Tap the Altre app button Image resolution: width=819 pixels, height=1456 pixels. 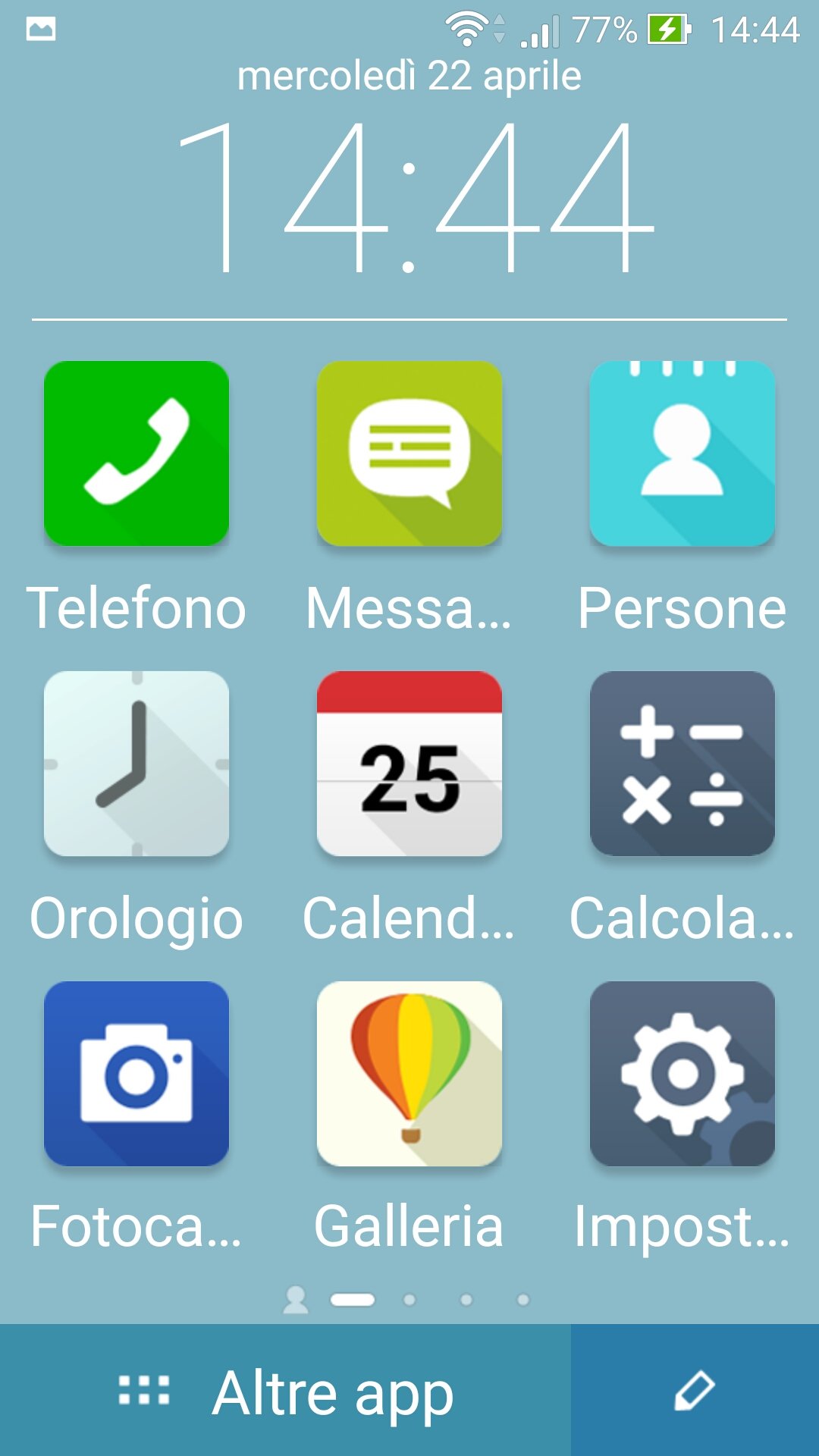tap(285, 1390)
